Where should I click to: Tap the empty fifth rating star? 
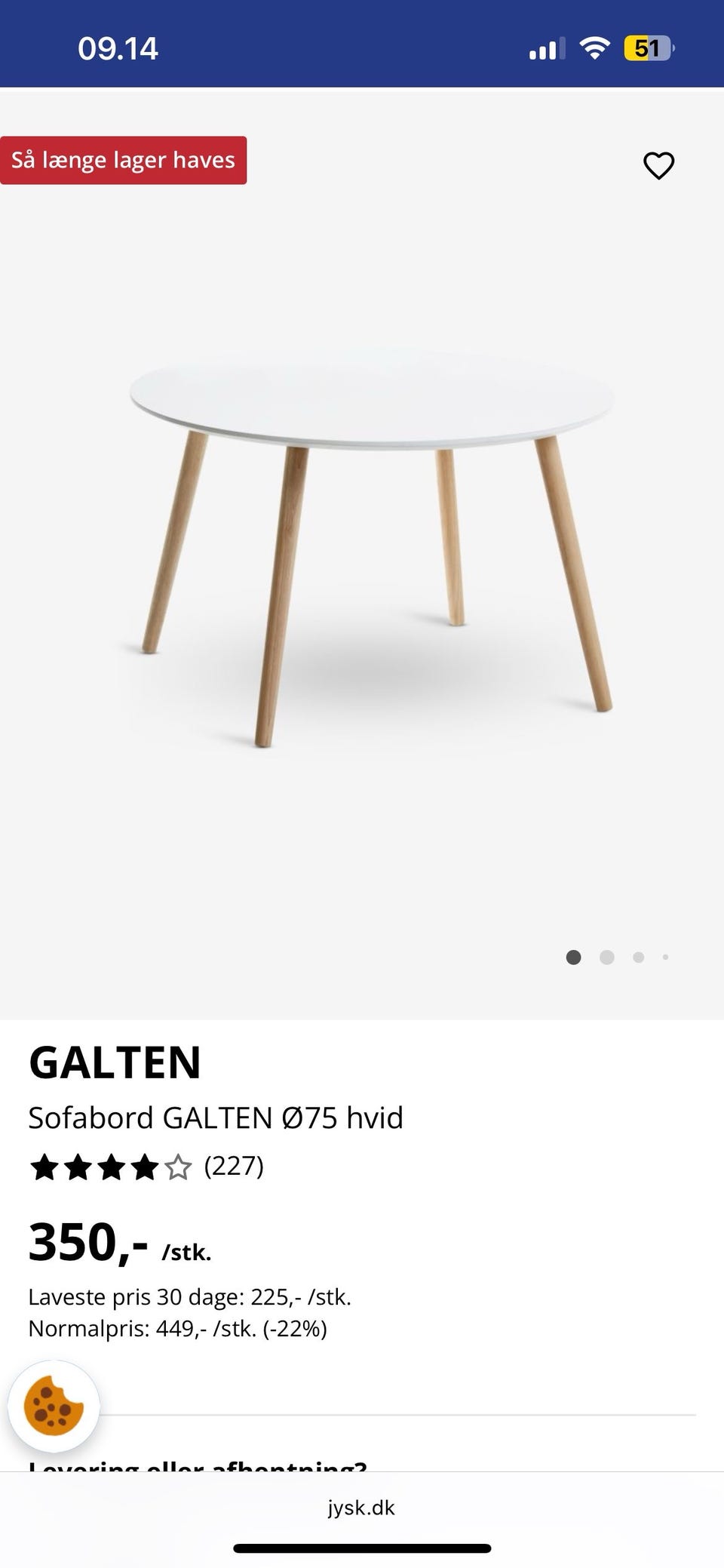click(x=179, y=1167)
